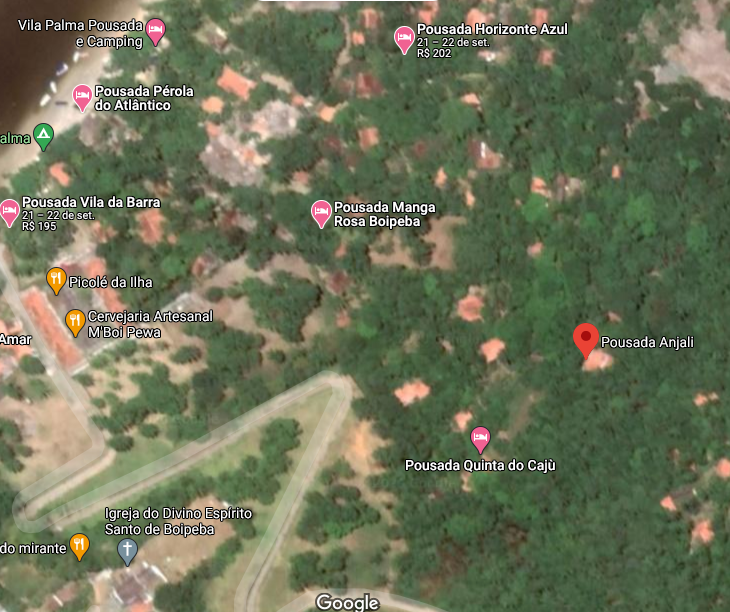Select the red Pousada Anjali pin
Viewport: 730px width, 612px height.
(x=586, y=339)
